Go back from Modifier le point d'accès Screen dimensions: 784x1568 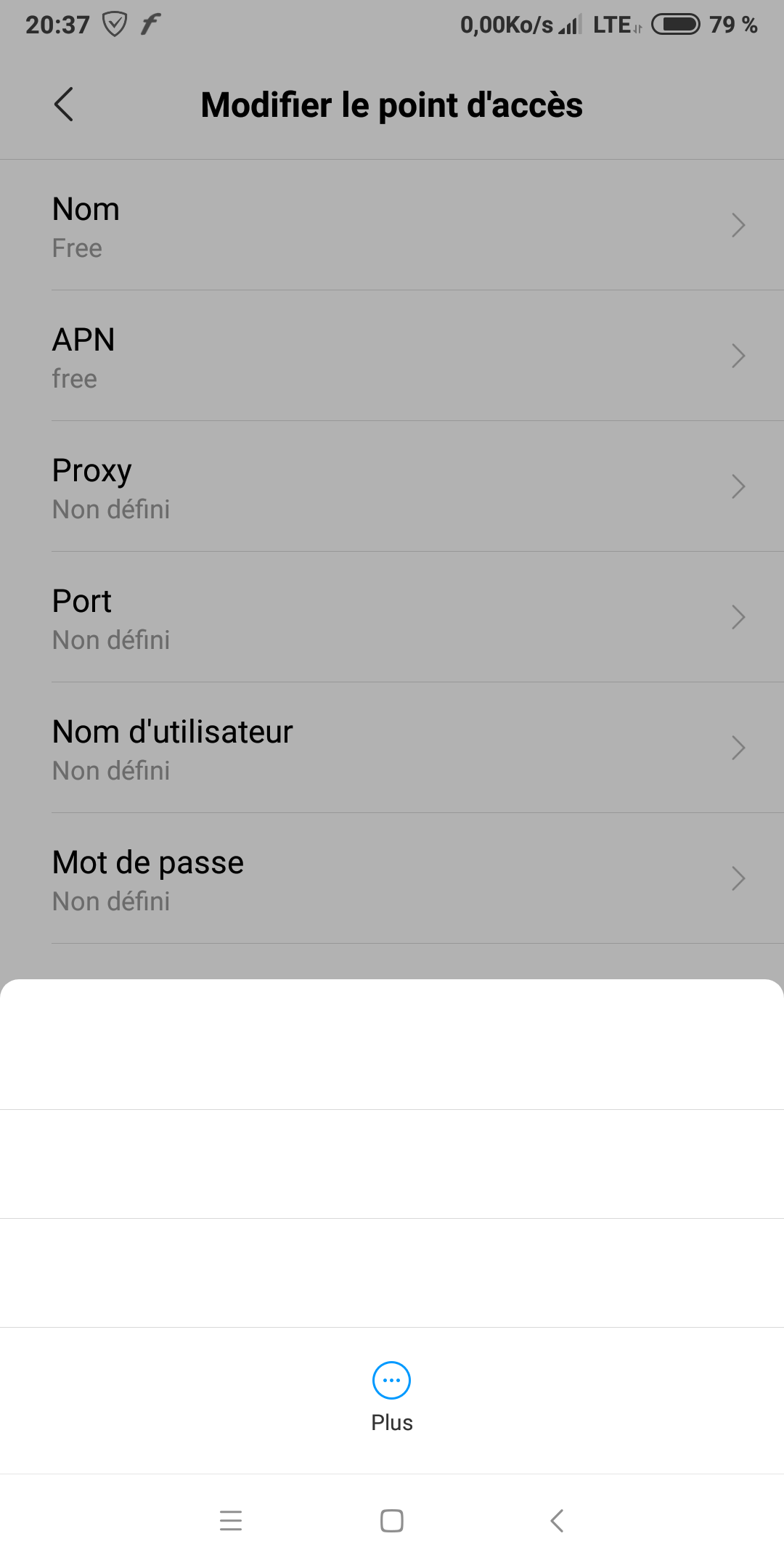[x=64, y=105]
